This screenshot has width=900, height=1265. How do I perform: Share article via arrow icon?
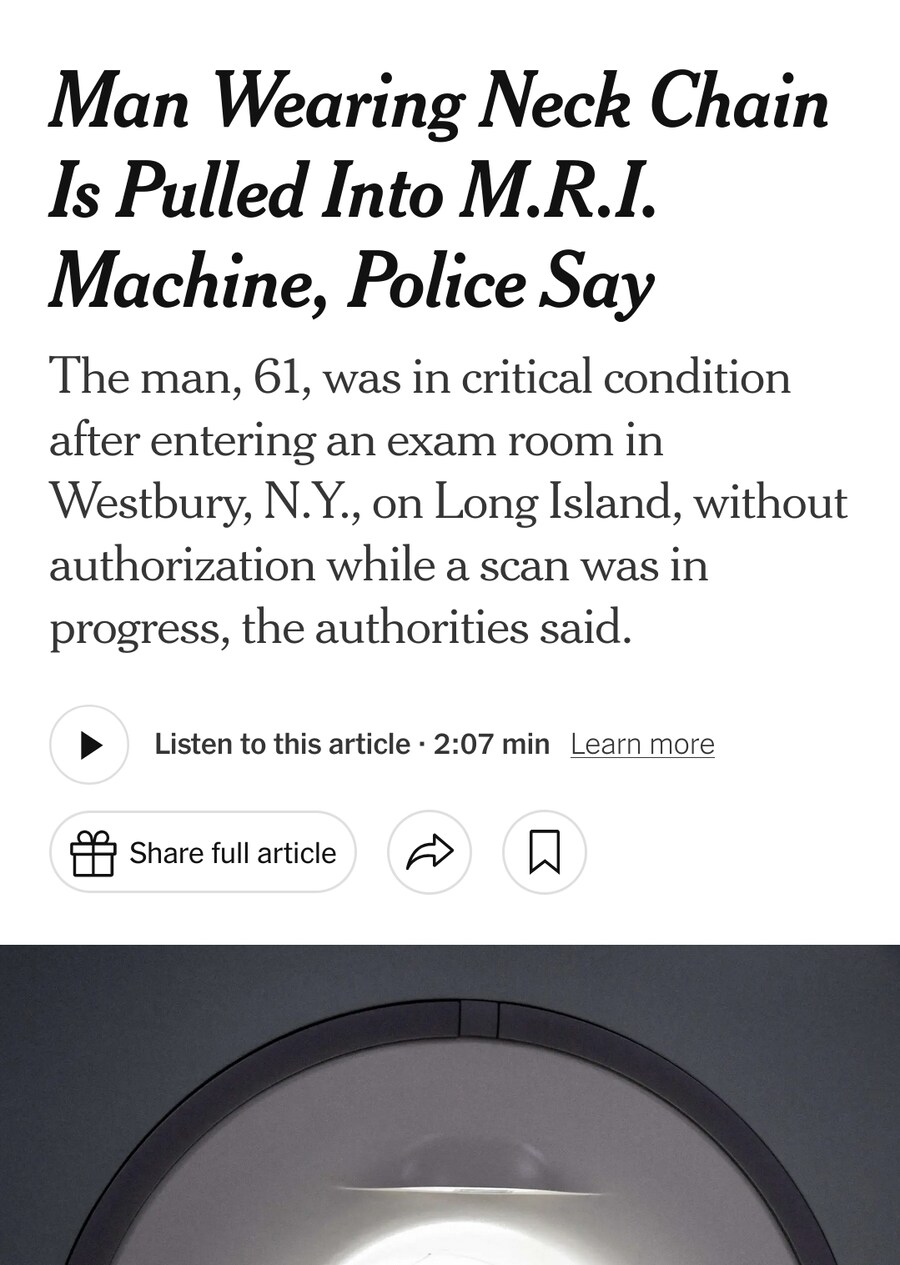[x=429, y=853]
